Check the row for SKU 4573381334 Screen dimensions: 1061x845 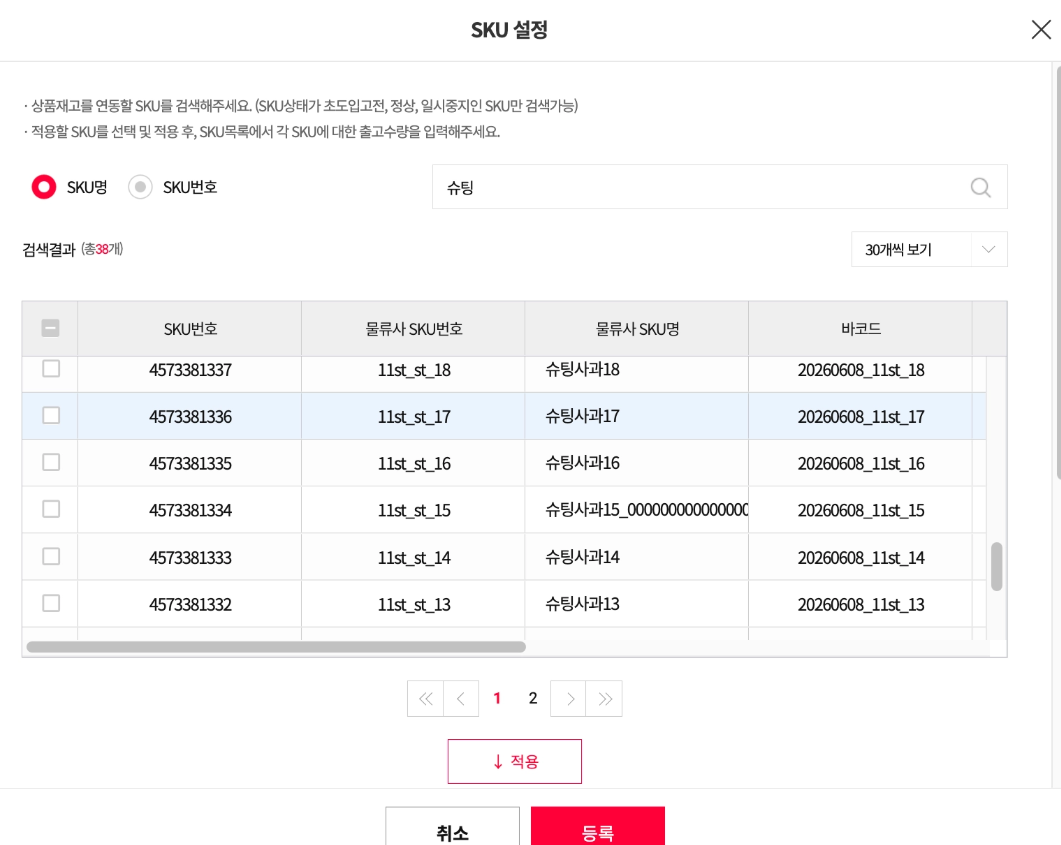point(51,509)
